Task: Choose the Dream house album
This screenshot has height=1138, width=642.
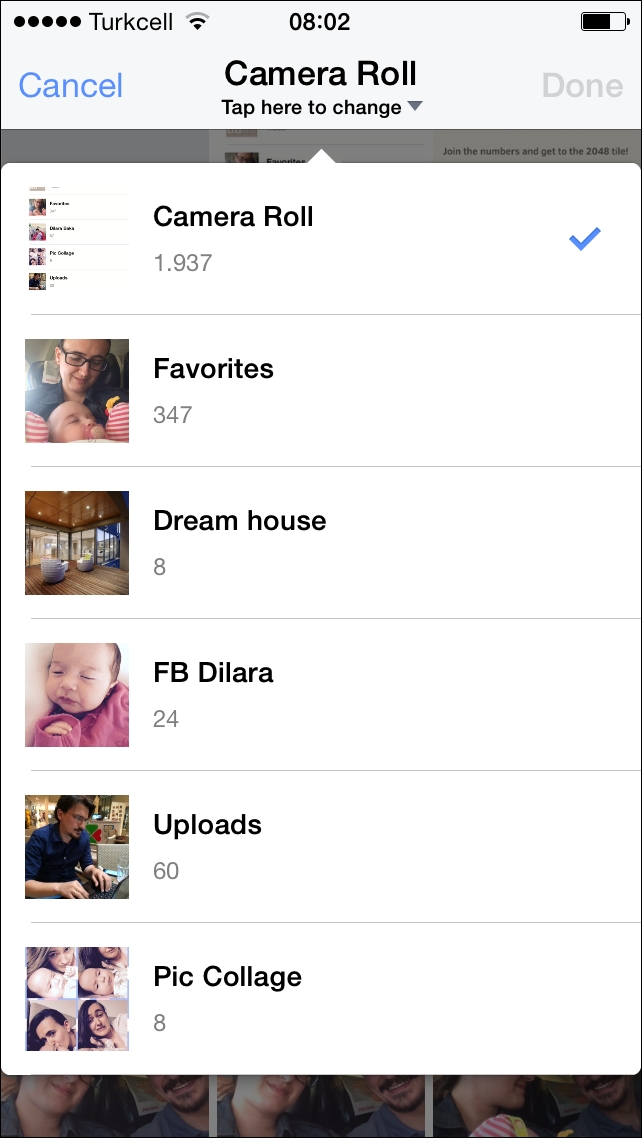Action: point(321,543)
